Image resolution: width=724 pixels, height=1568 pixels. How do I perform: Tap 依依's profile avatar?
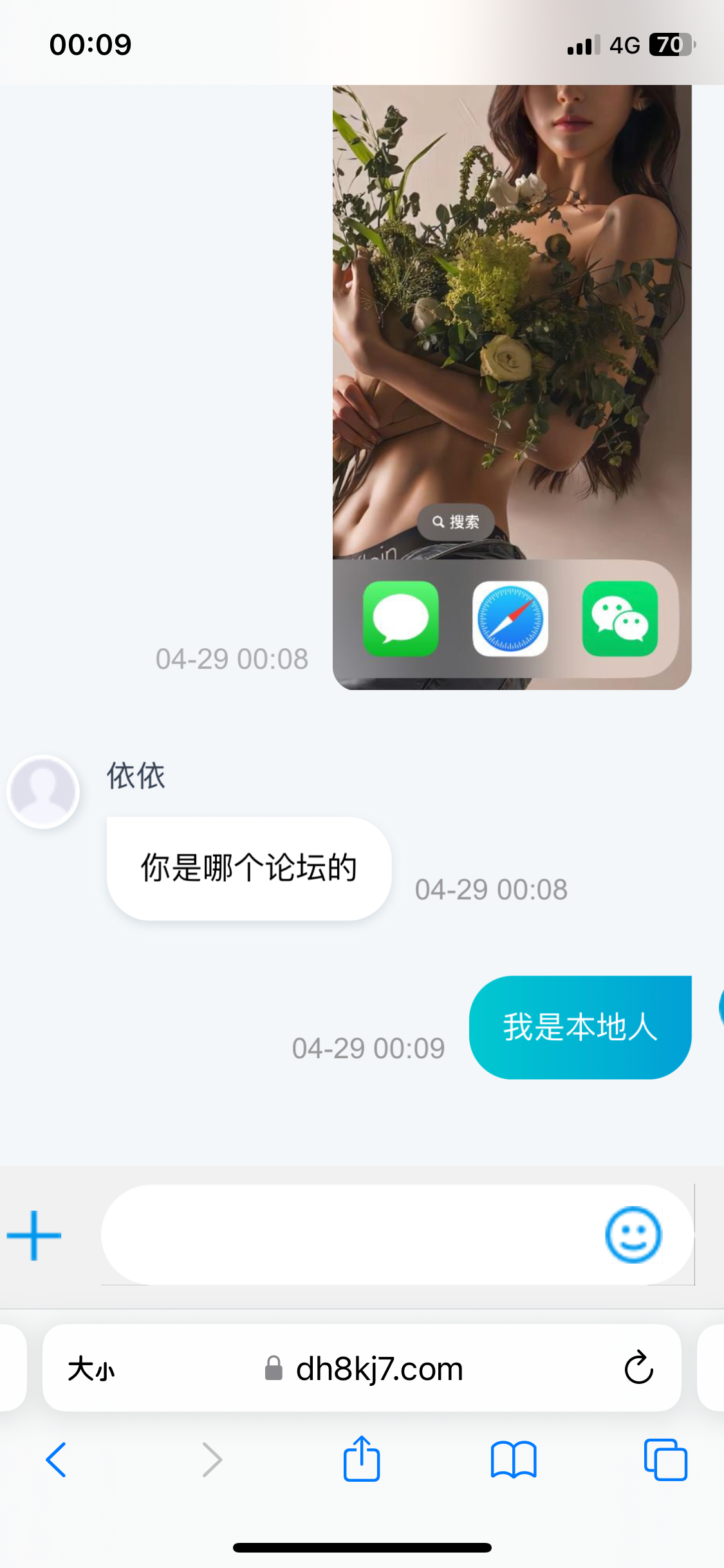coord(43,792)
